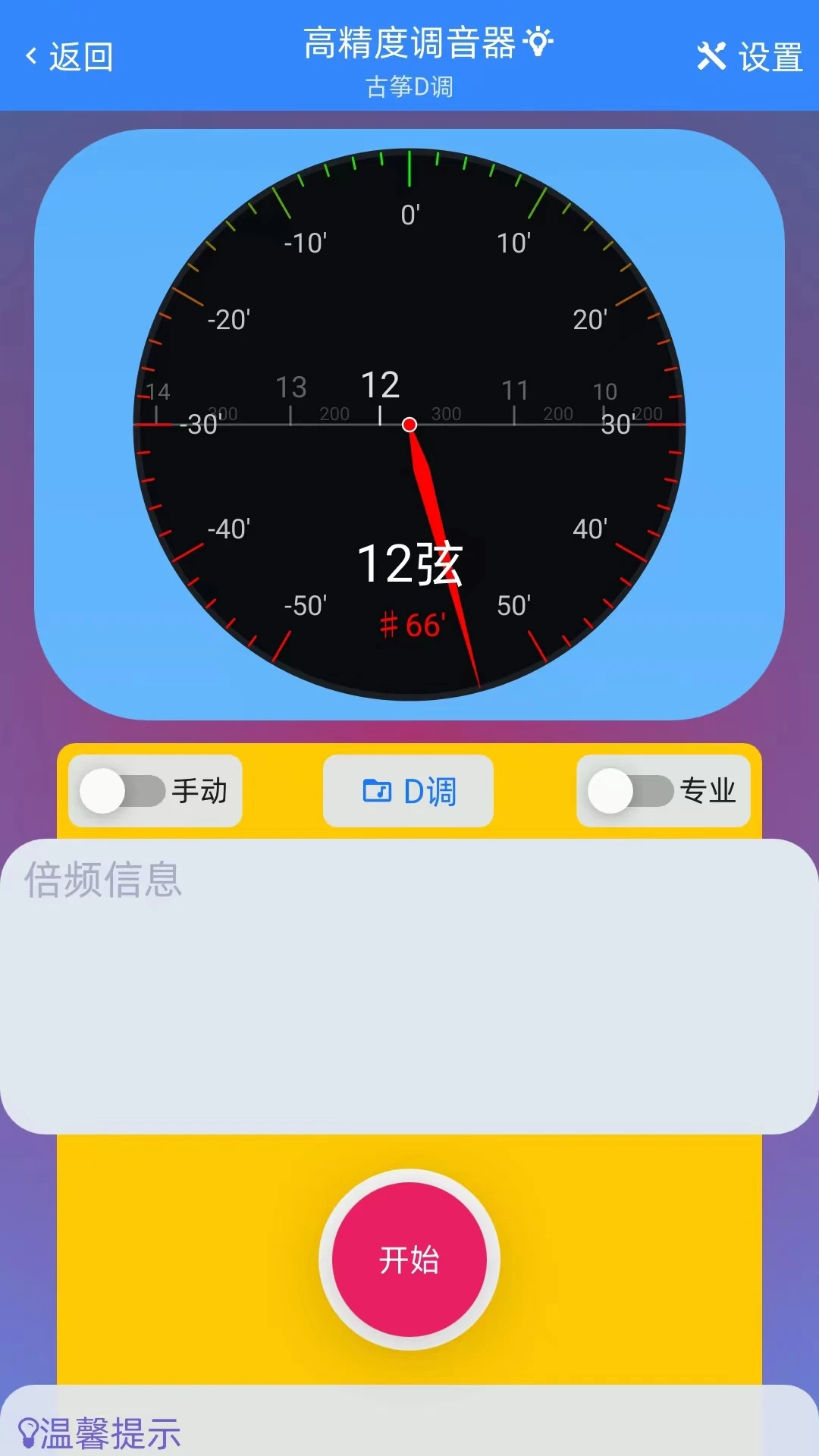Screen dimensions: 819x1456
Task: Tap the lightbulb icon beside the title
Action: (x=538, y=42)
